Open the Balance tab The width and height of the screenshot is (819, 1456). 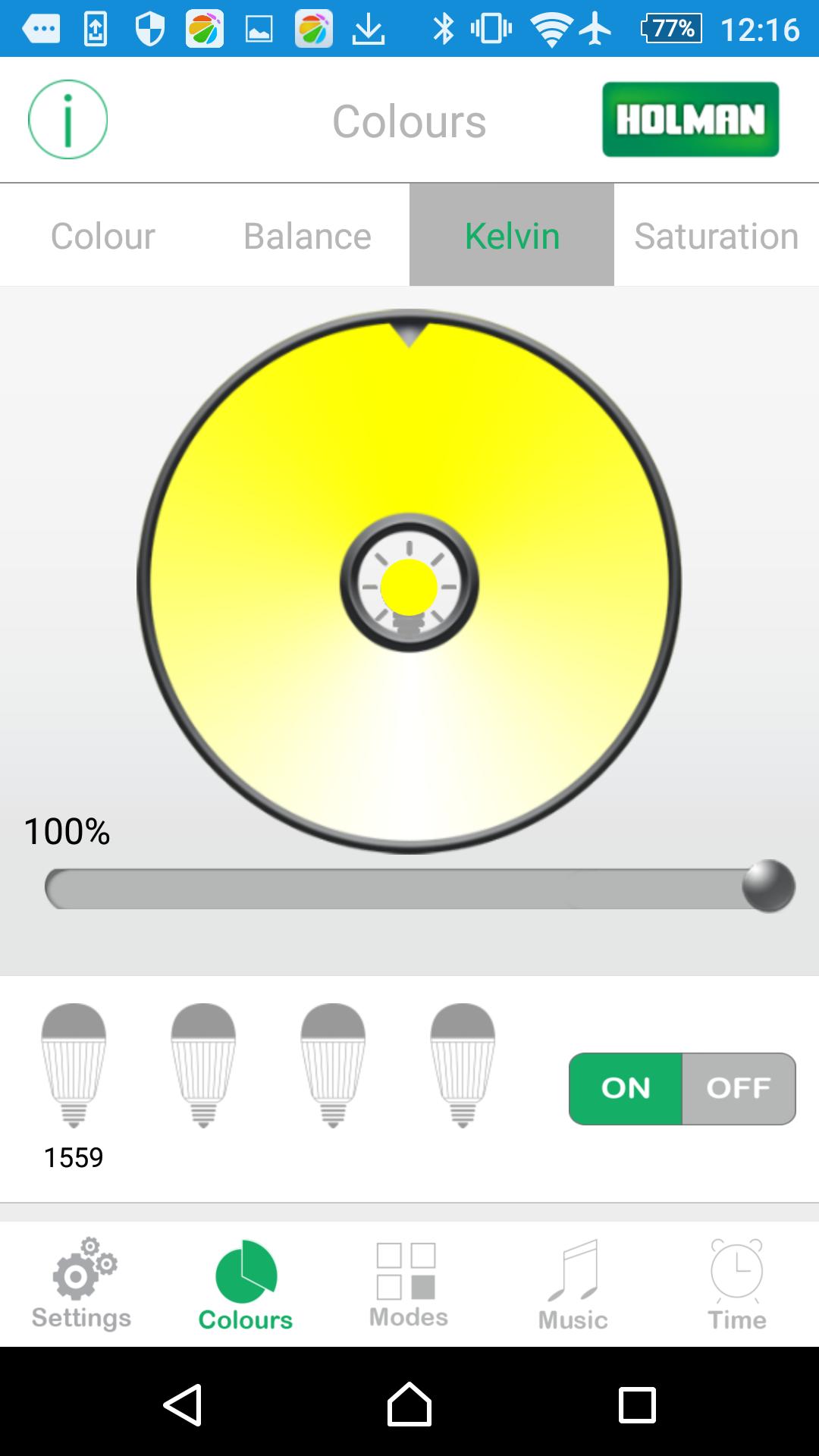tap(306, 235)
